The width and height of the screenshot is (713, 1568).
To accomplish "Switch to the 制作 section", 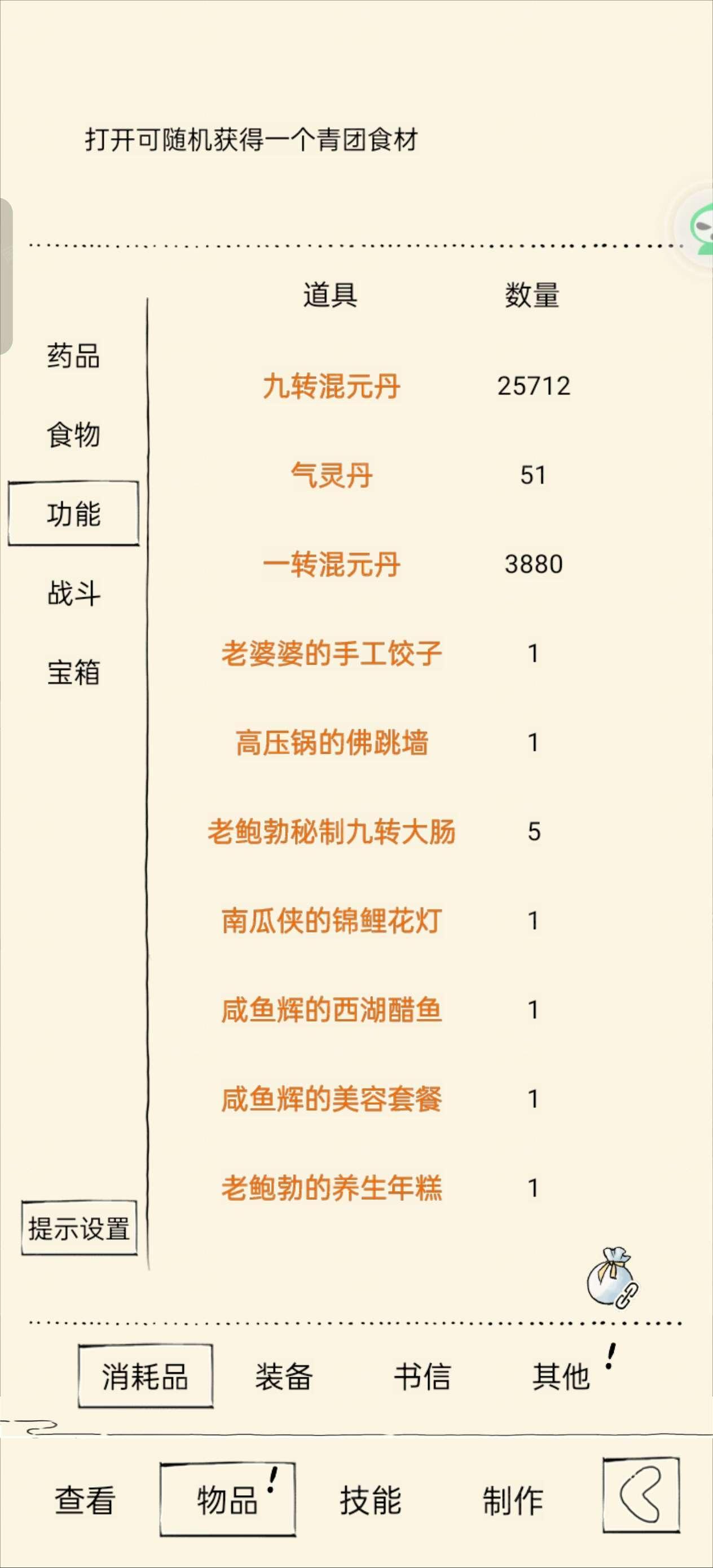I will pyautogui.click(x=513, y=1500).
